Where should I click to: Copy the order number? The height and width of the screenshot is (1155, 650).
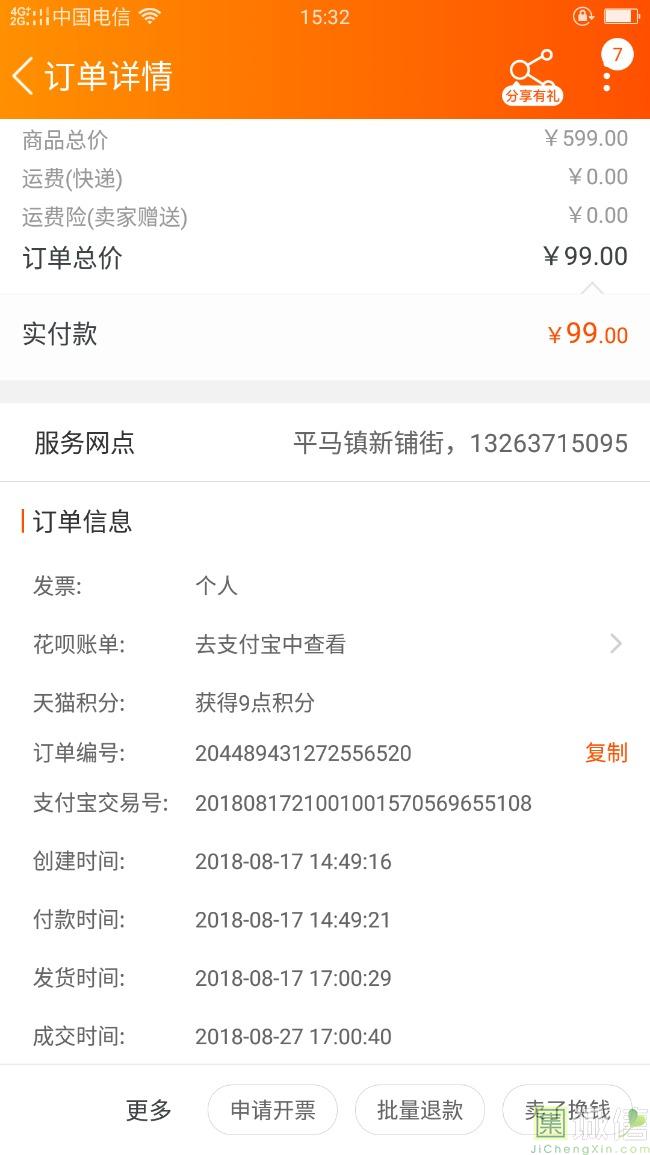606,753
